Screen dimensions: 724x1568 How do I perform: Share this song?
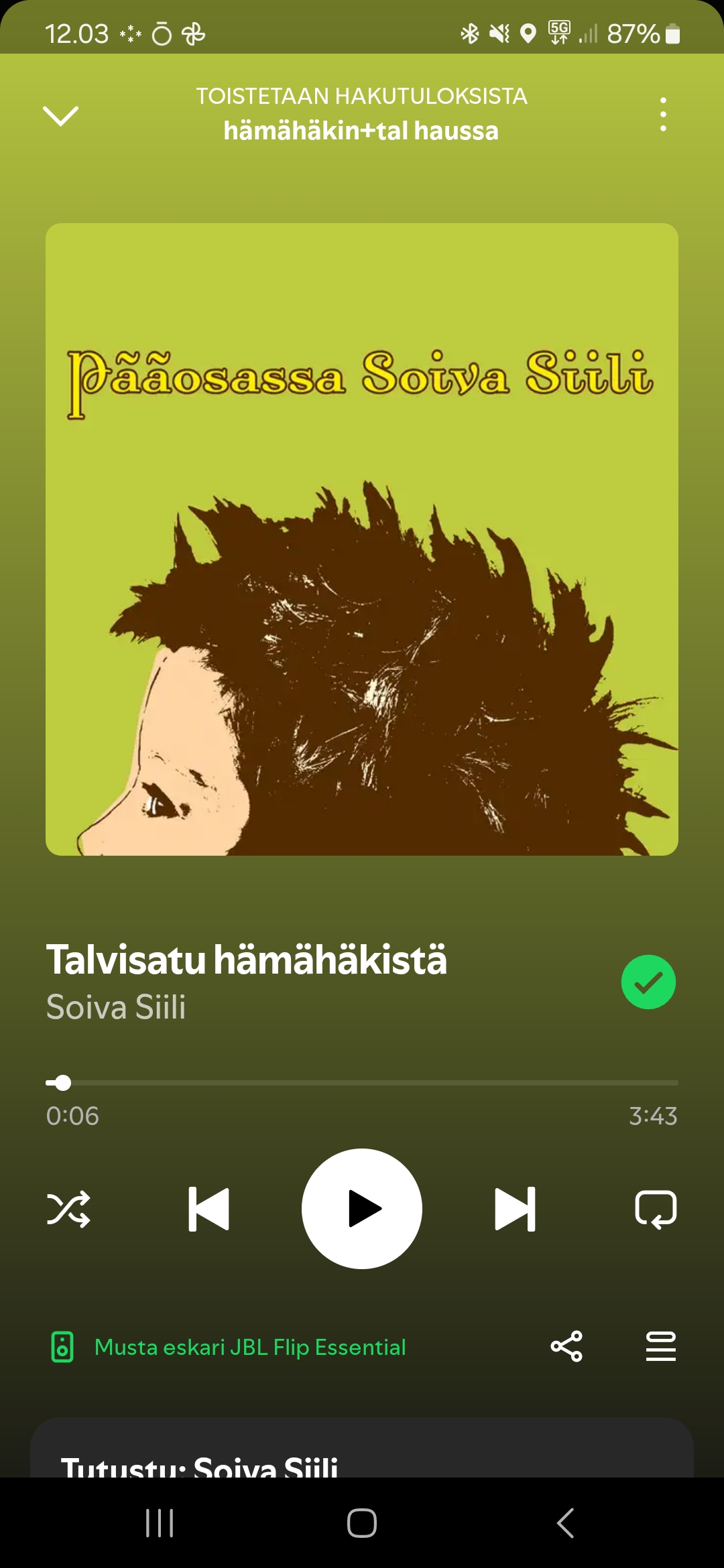[566, 1347]
